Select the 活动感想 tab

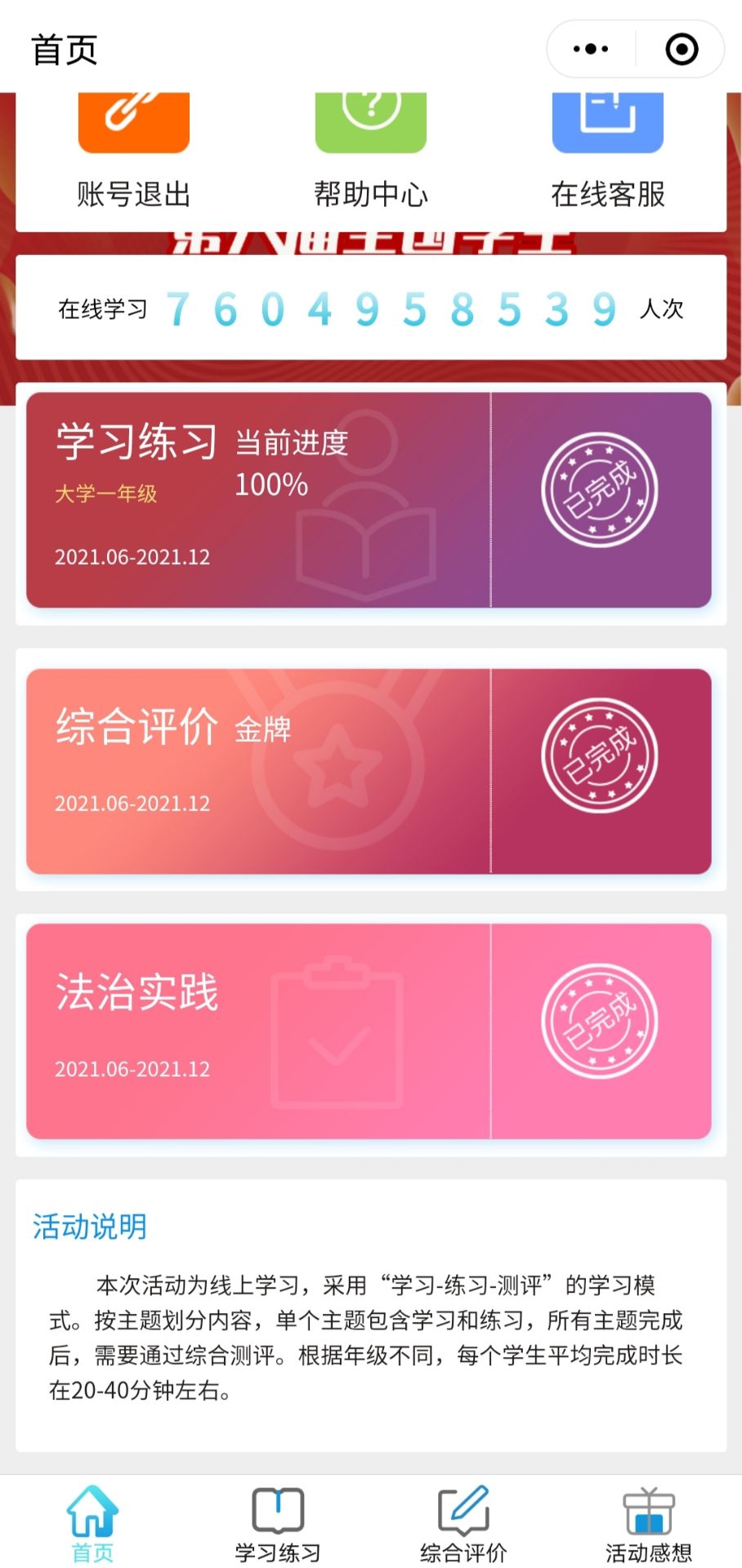[649, 1524]
